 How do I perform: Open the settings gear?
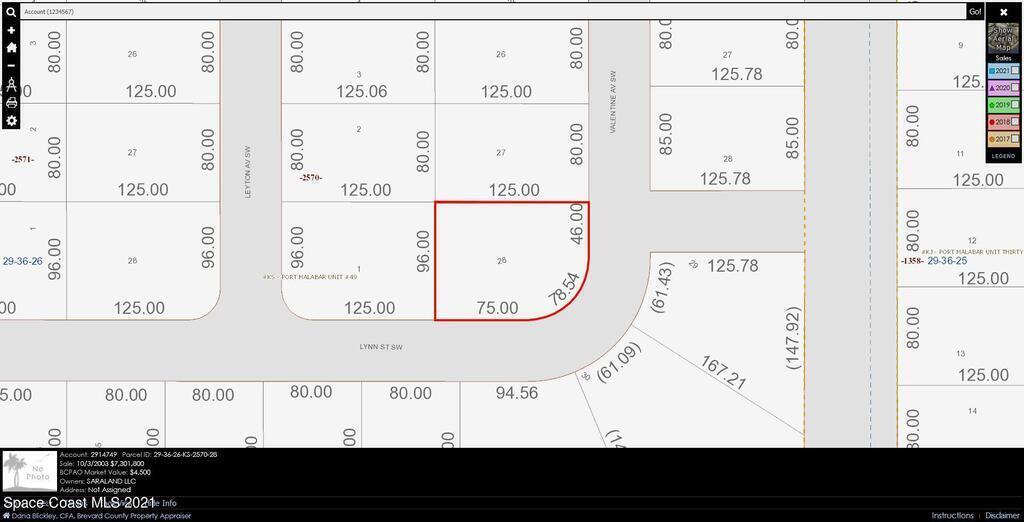click(11, 121)
